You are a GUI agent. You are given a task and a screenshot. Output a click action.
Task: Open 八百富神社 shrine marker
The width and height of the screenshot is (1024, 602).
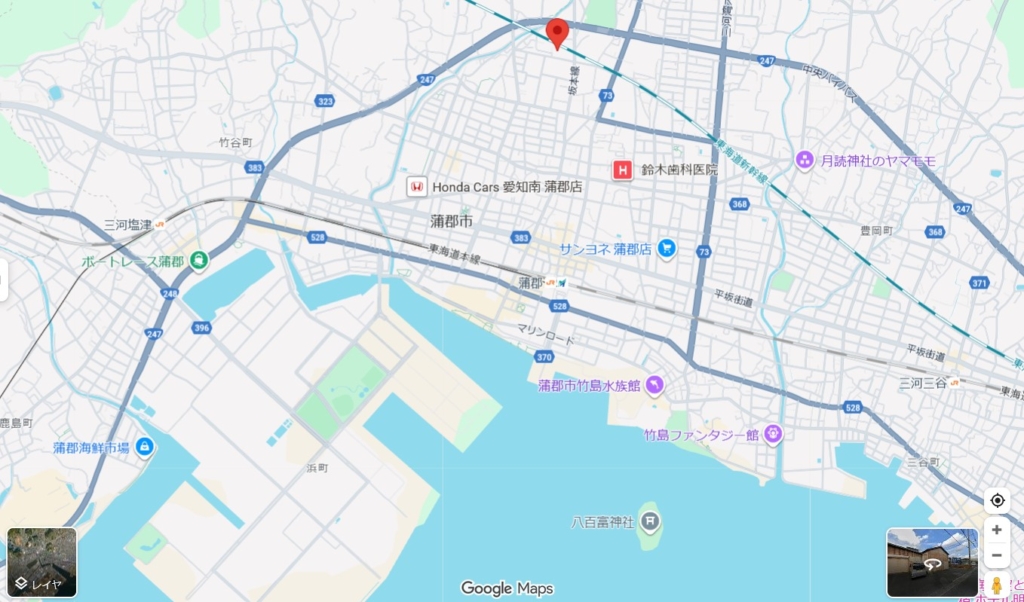point(650,520)
